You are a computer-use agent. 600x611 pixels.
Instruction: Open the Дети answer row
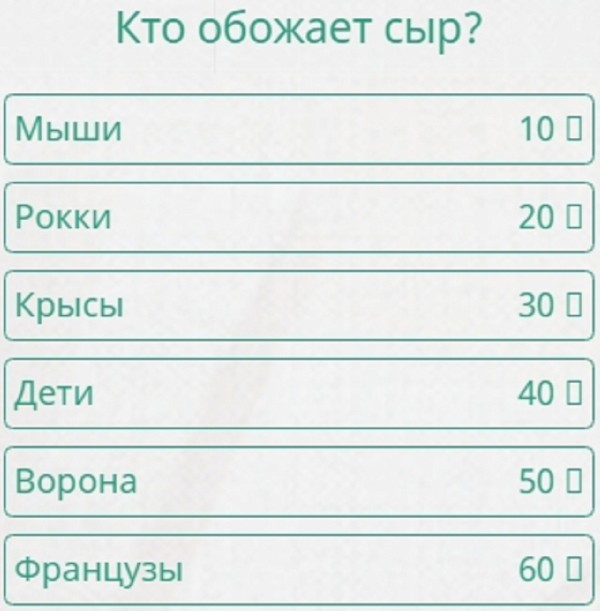[300, 393]
